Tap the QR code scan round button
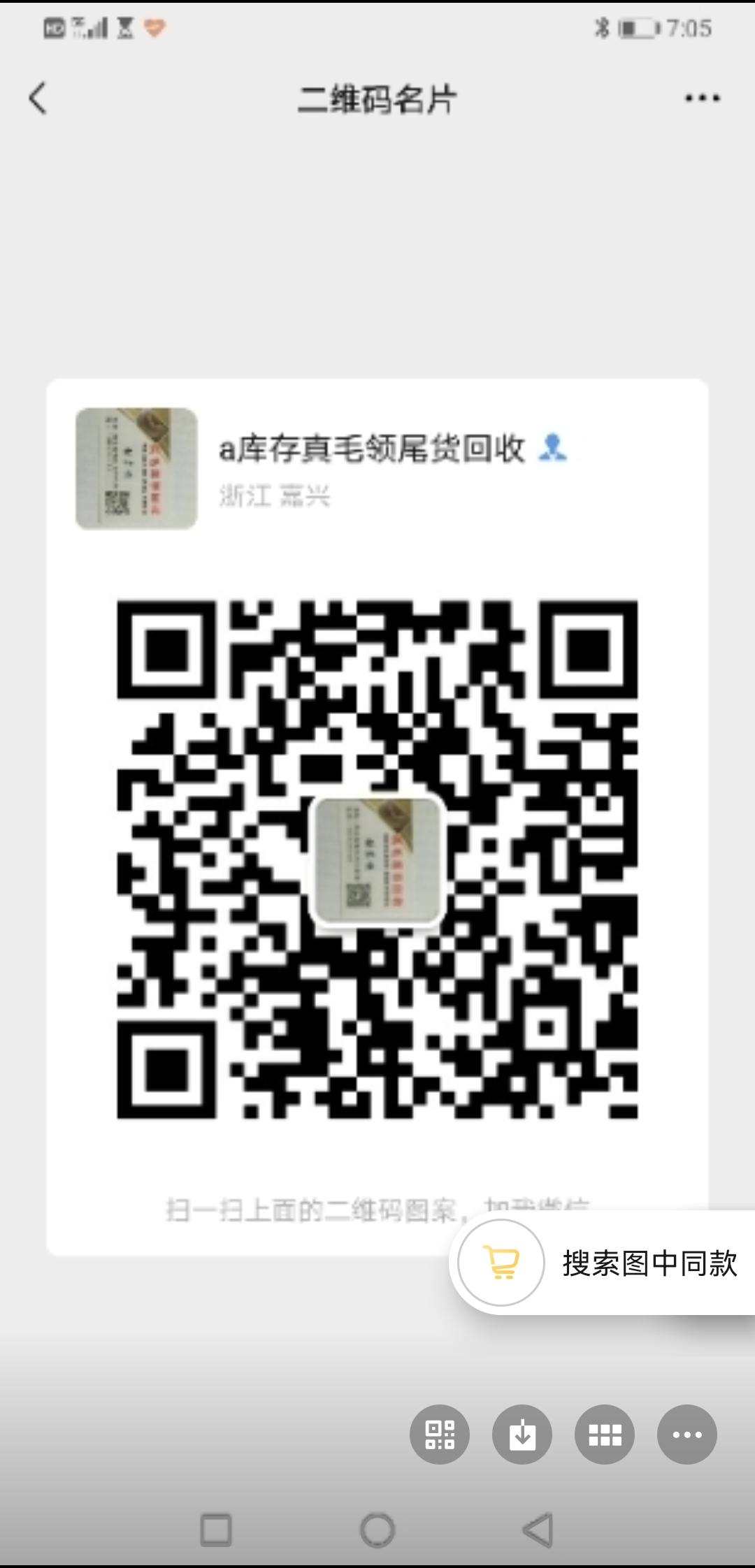The width and height of the screenshot is (755, 1568). point(440,1435)
